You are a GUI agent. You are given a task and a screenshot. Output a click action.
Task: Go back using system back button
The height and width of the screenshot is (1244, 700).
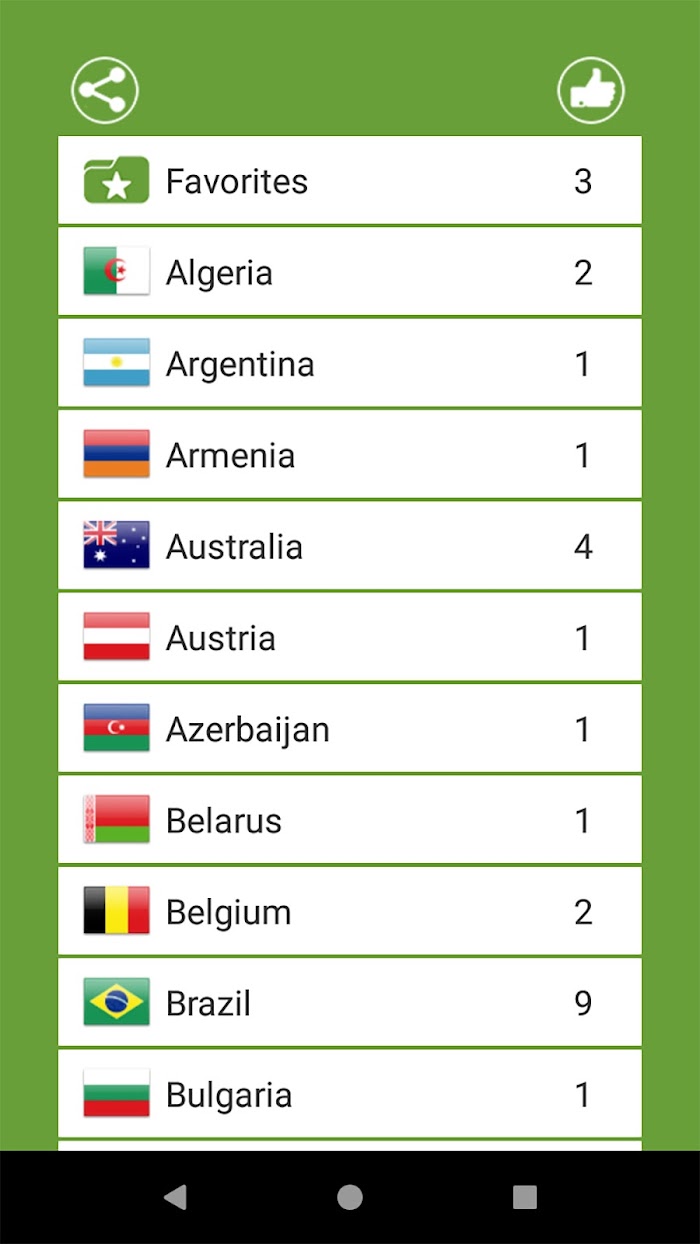(x=175, y=1197)
